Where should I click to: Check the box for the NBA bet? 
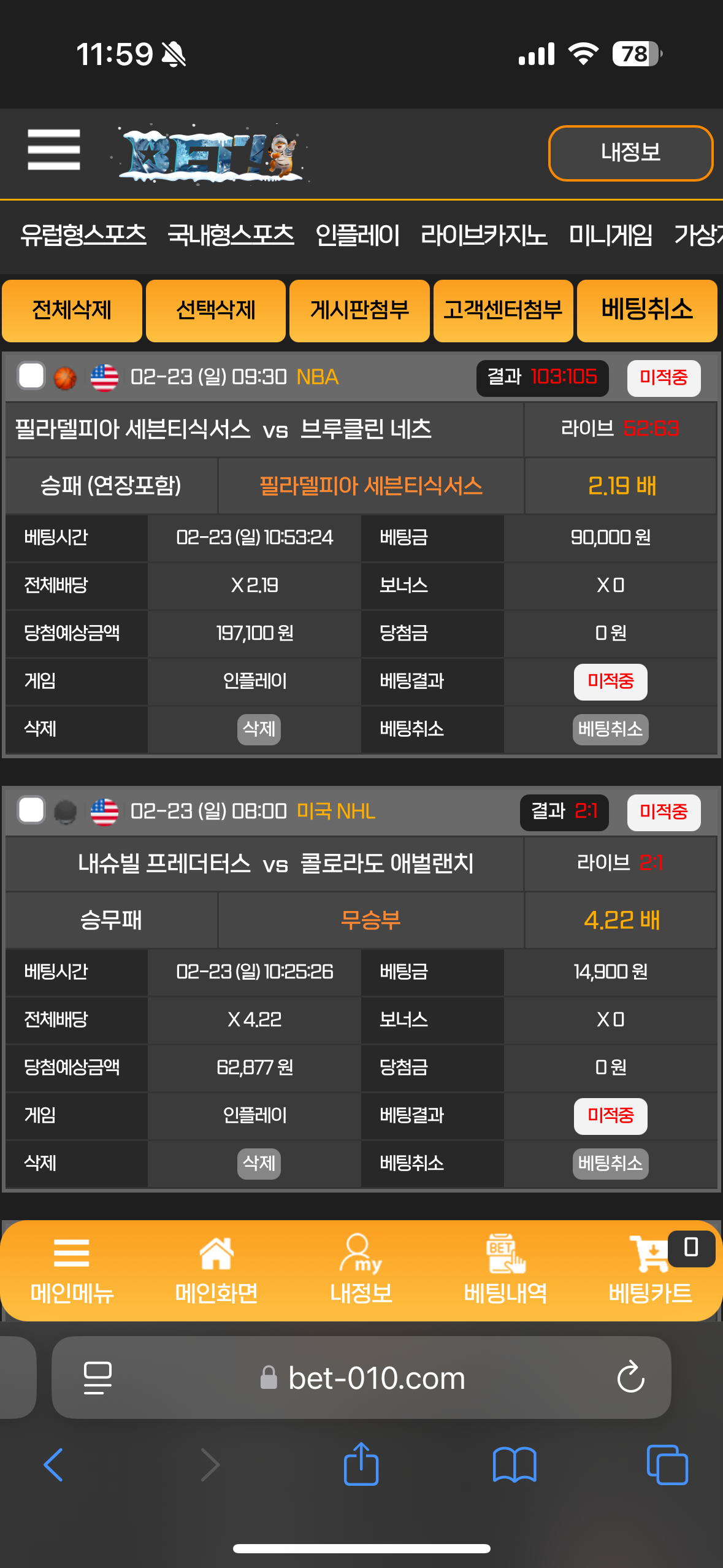pyautogui.click(x=31, y=376)
